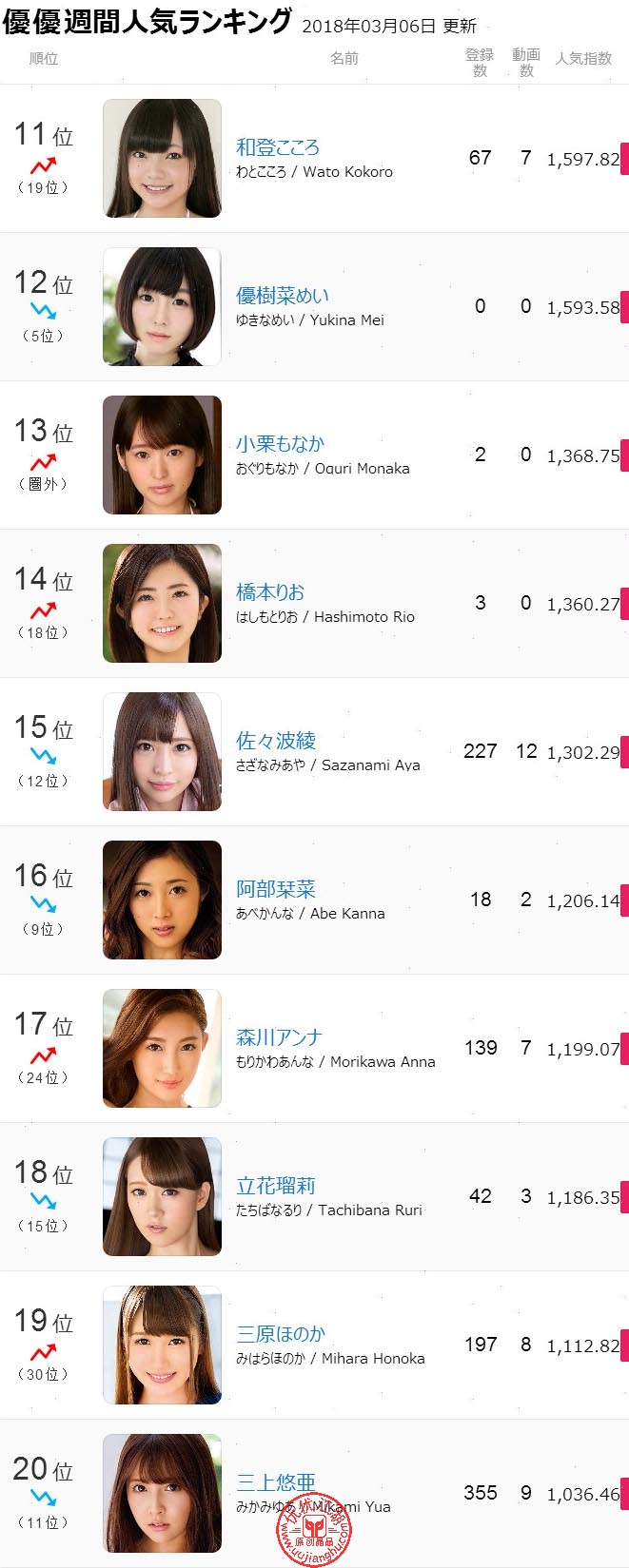Open the 和登こころ profile link

coord(277,147)
